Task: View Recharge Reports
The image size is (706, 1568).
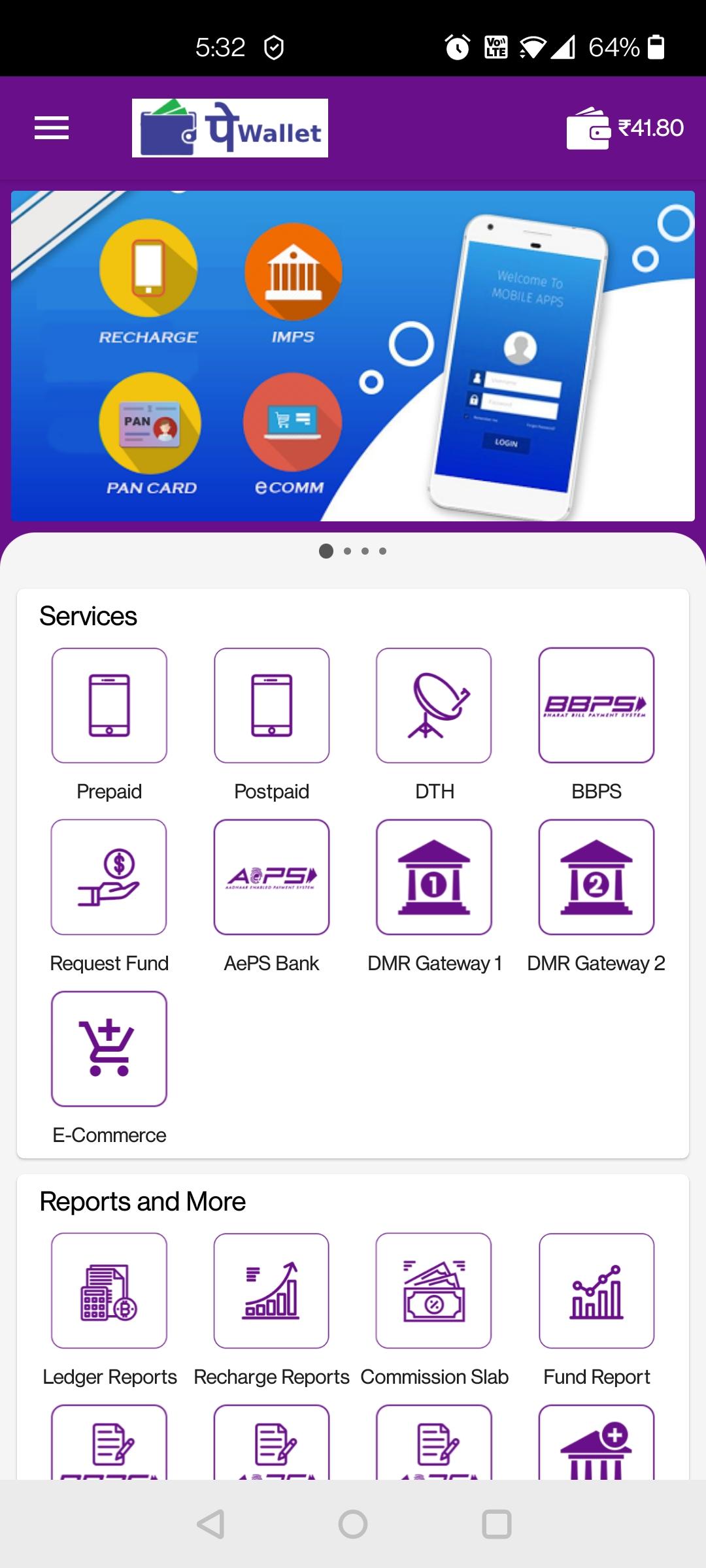Action: (271, 1291)
